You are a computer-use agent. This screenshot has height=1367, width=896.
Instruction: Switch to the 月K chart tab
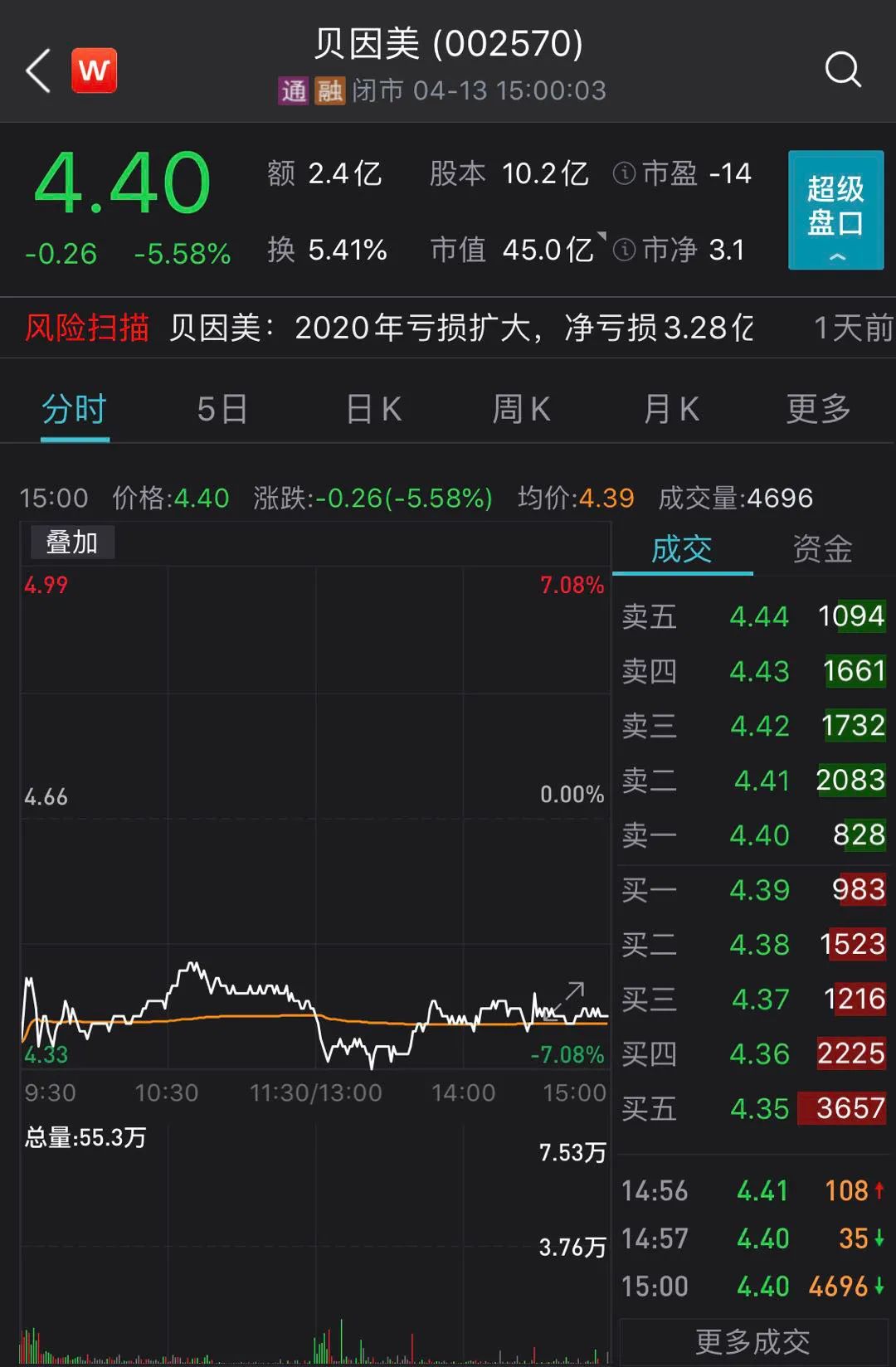[670, 409]
